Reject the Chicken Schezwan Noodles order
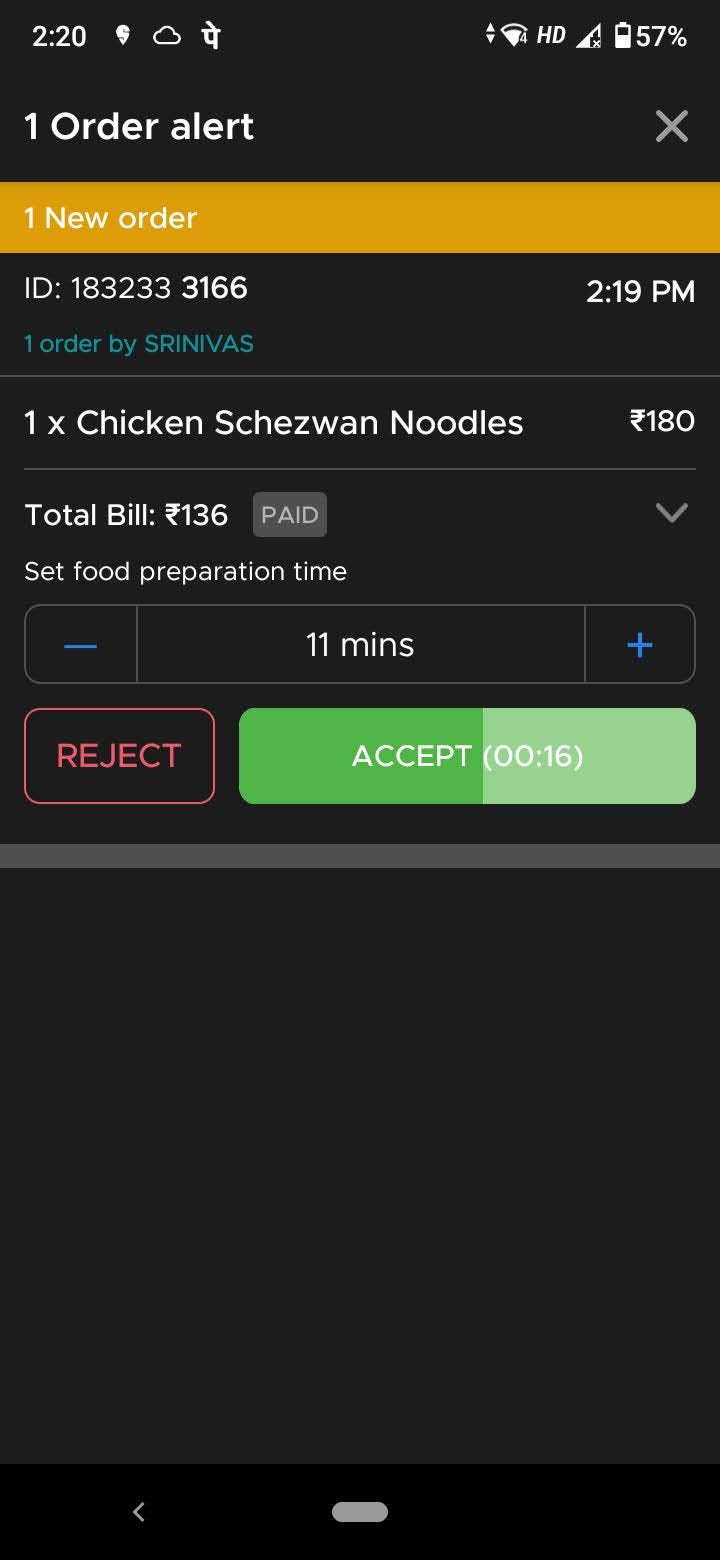The height and width of the screenshot is (1560, 720). tap(119, 756)
